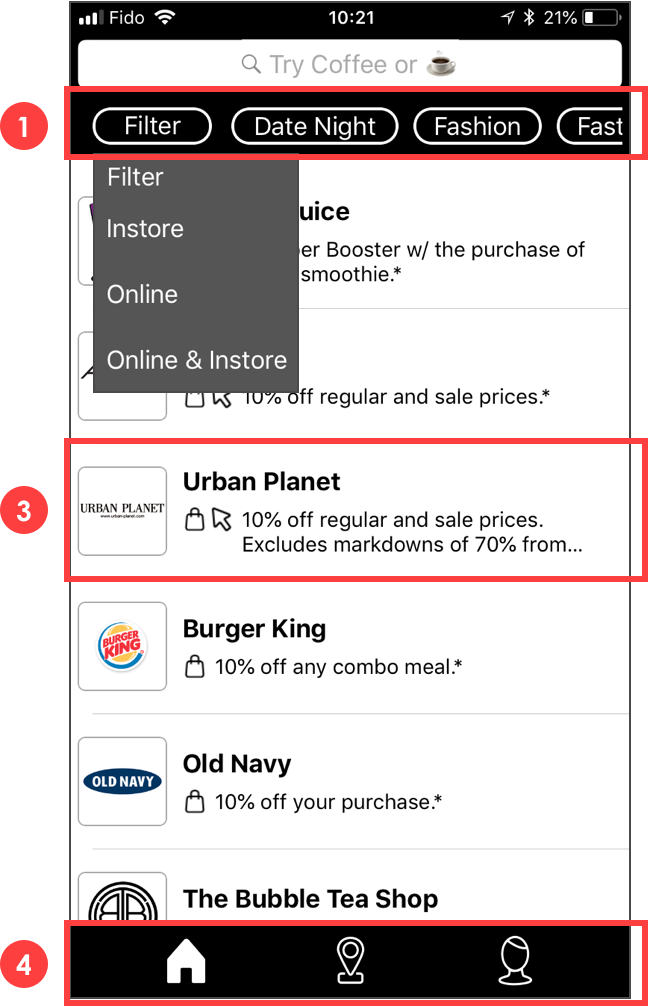Choose Online & Instore filter option

[x=196, y=361]
